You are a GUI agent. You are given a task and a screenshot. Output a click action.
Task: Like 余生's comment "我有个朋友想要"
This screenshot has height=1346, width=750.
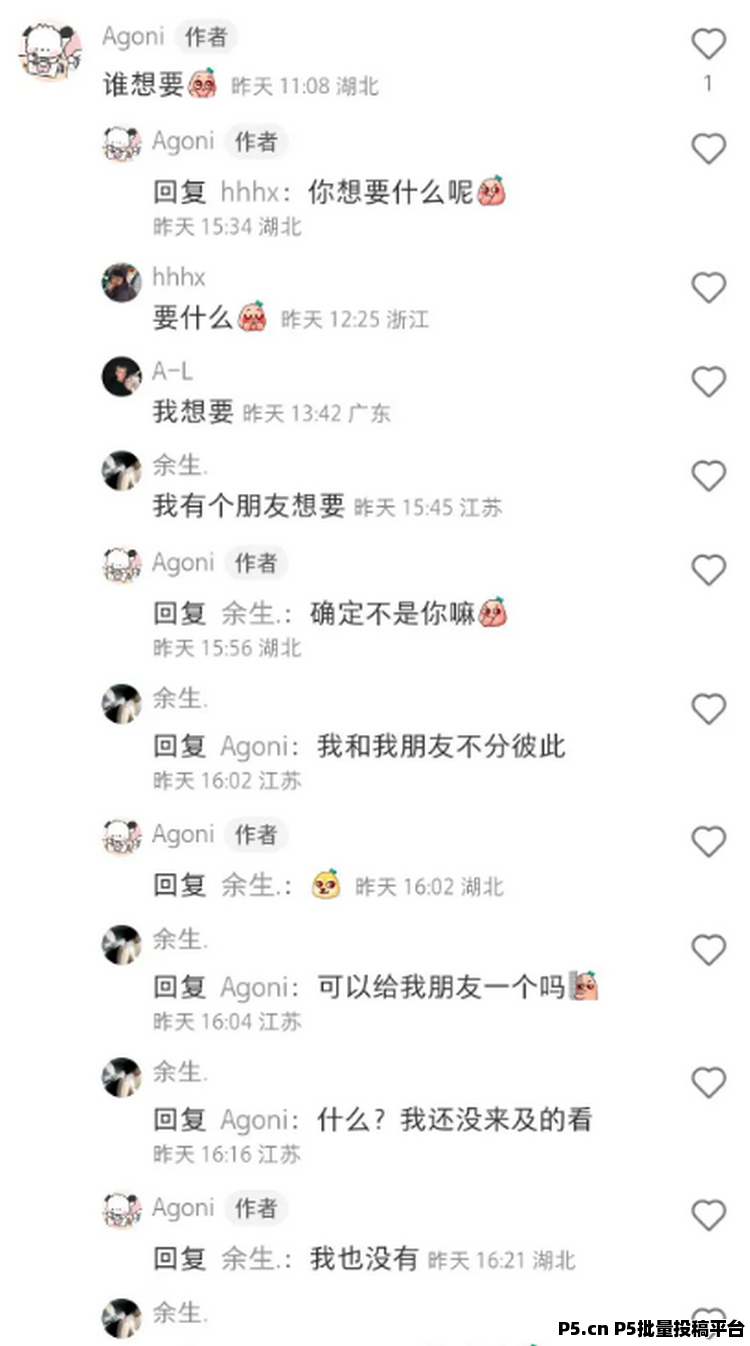[708, 476]
